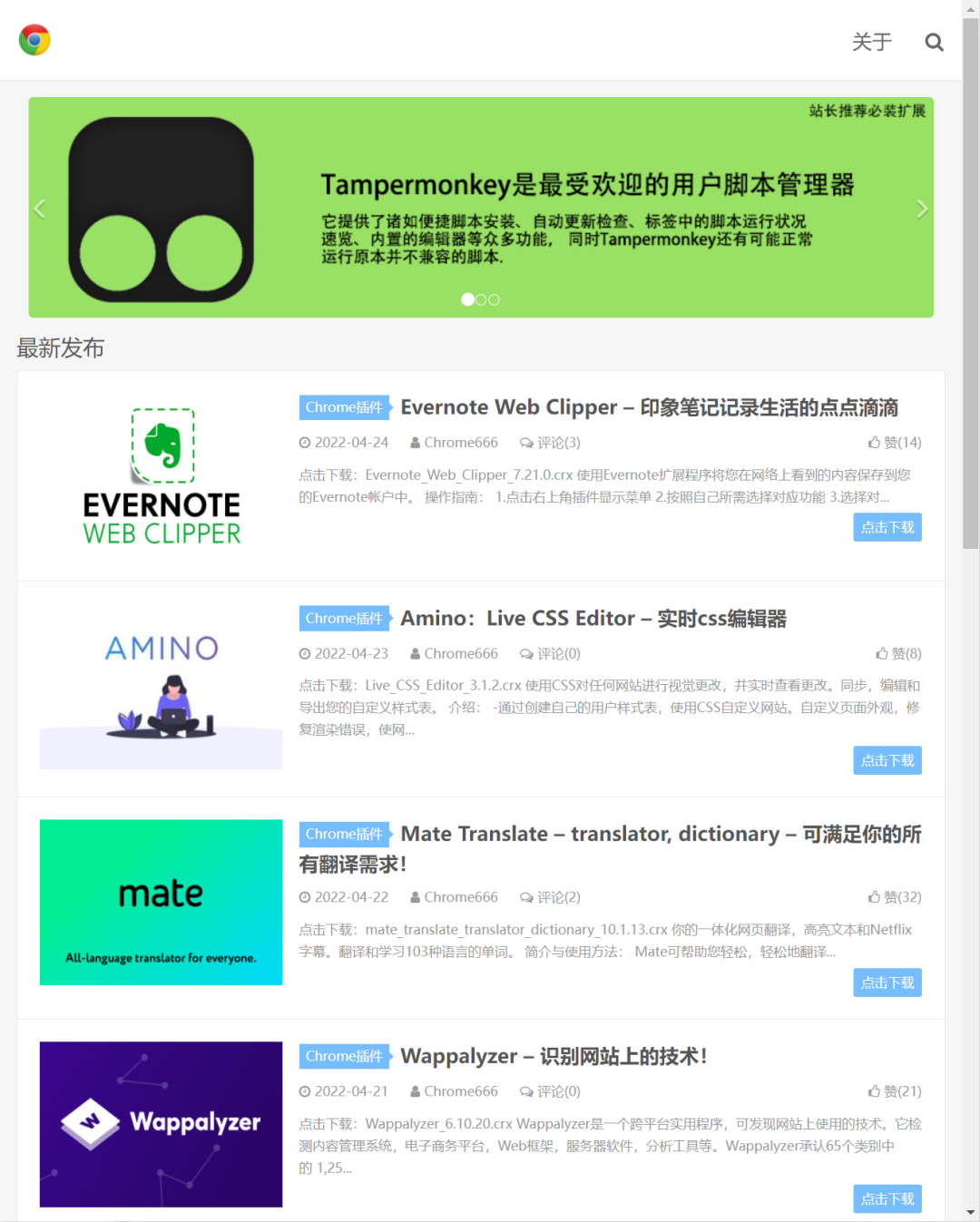The image size is (980, 1222).
Task: Select the second carousel page dot
Action: 481,299
